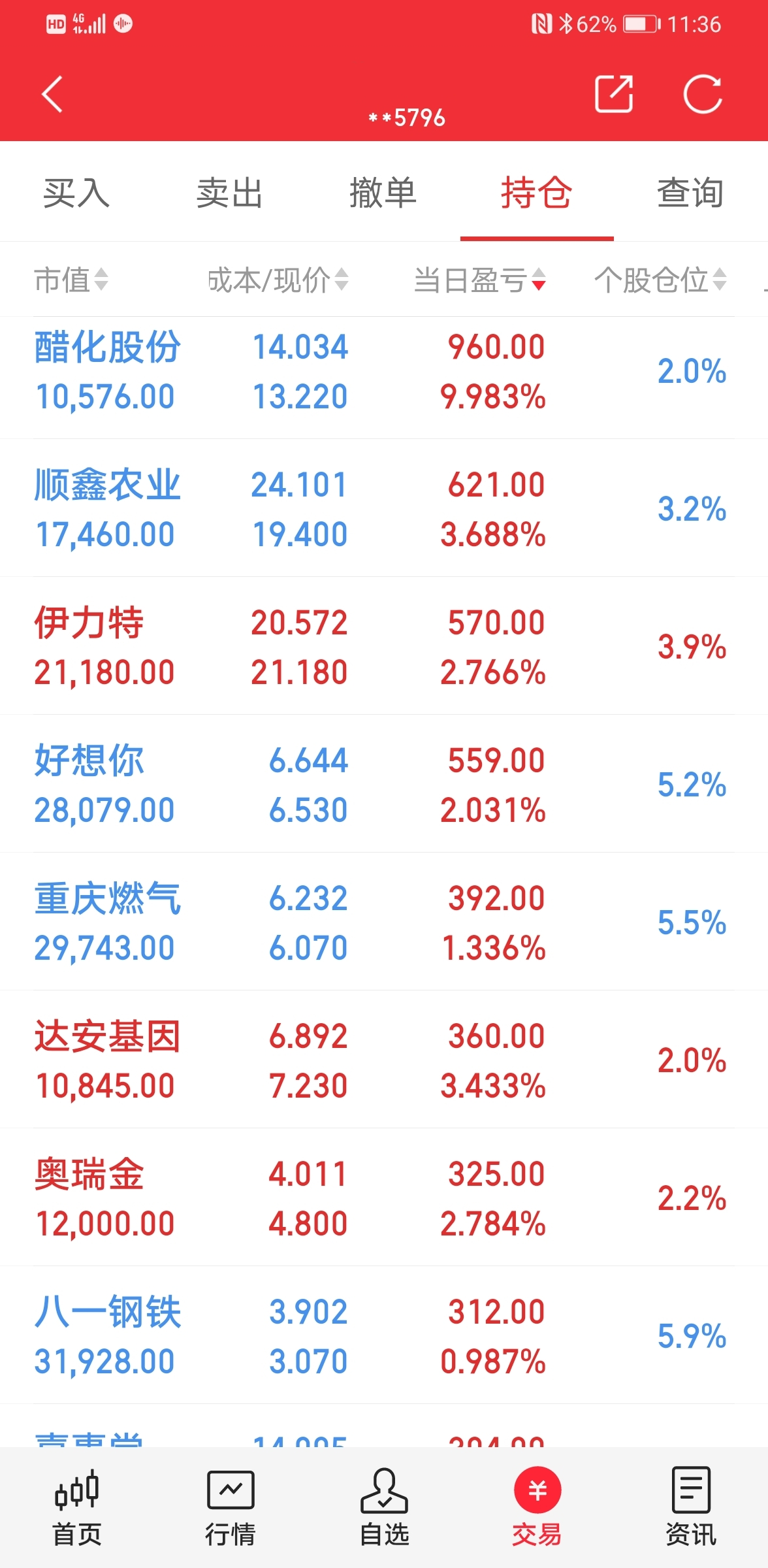Open the 撤单 tab
Viewport: 768px width, 1568px height.
tap(383, 193)
